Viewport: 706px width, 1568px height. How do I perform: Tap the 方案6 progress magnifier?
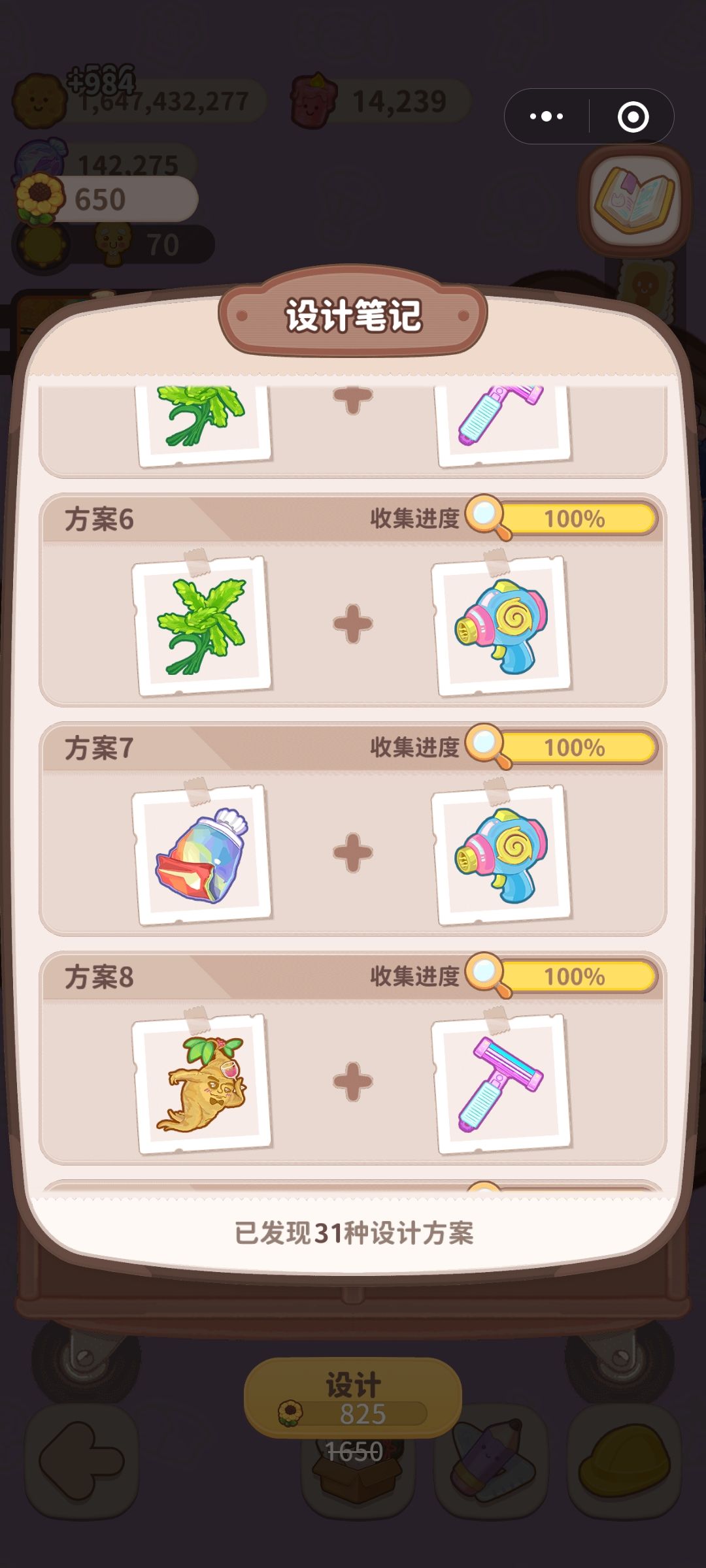point(488,517)
